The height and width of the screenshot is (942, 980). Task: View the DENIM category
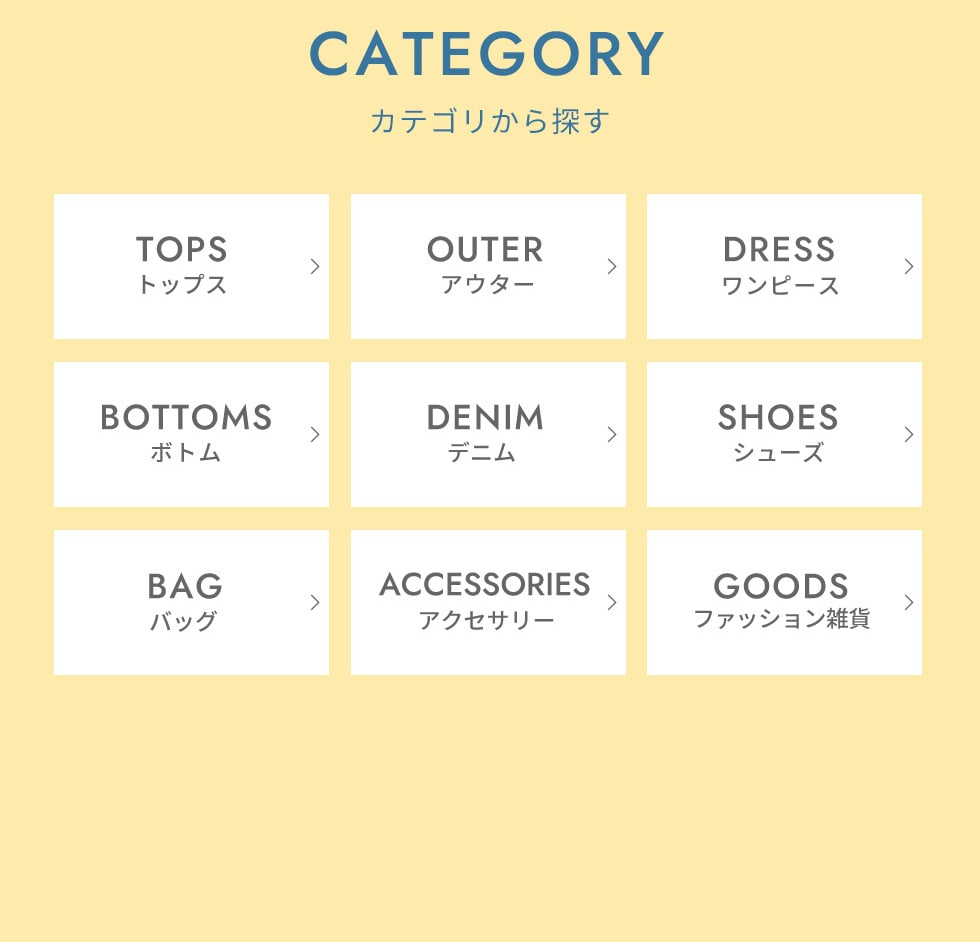coord(488,434)
